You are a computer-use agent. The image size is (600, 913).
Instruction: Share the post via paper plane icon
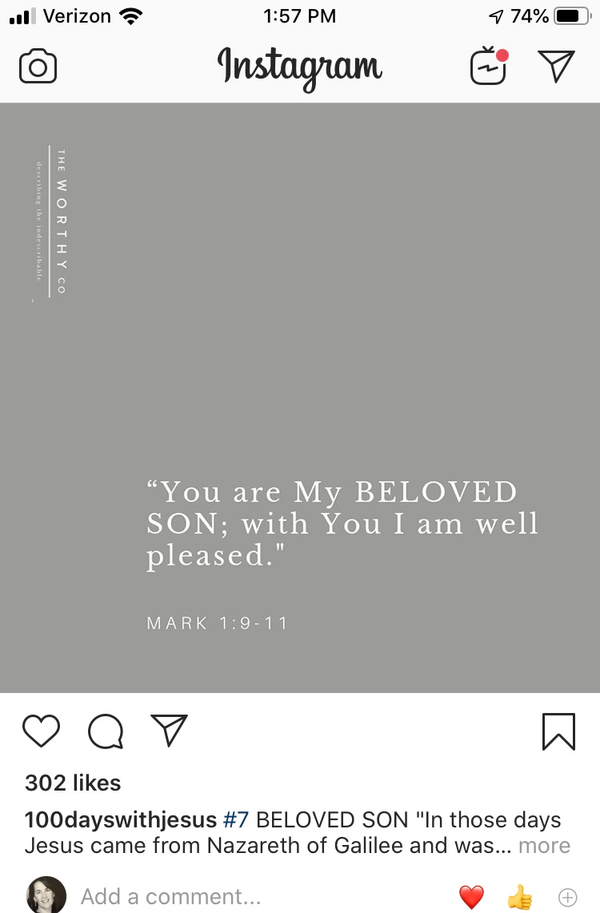coord(169,731)
